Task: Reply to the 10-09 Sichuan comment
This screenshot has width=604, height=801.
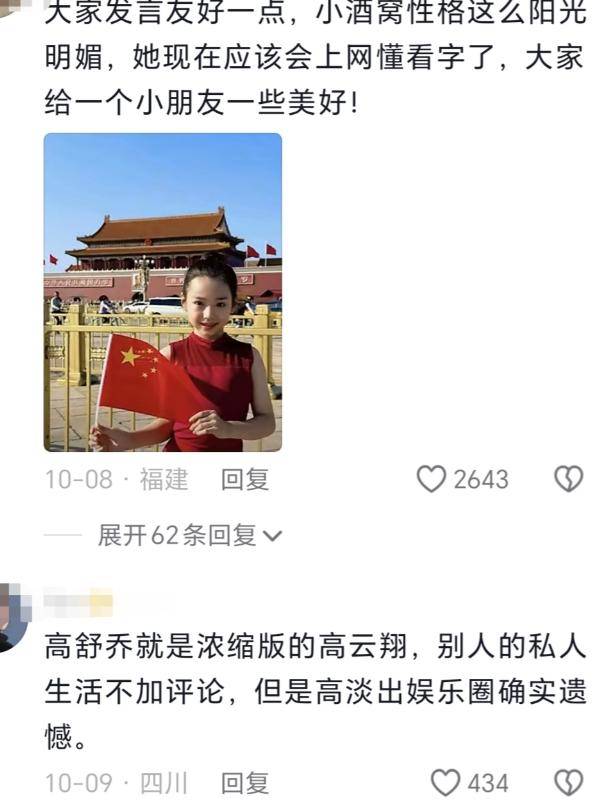Action: [x=245, y=782]
